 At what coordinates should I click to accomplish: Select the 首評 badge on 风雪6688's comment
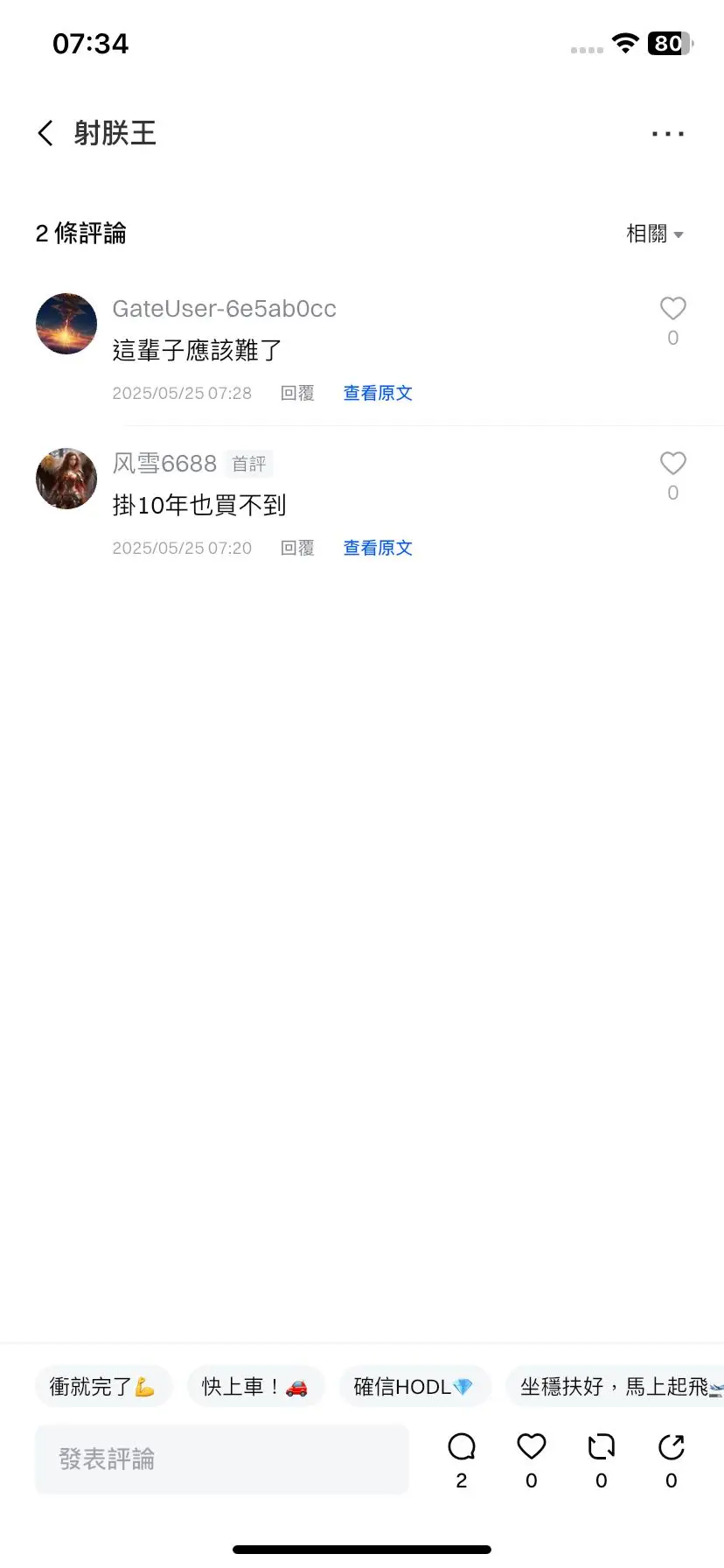tap(250, 464)
